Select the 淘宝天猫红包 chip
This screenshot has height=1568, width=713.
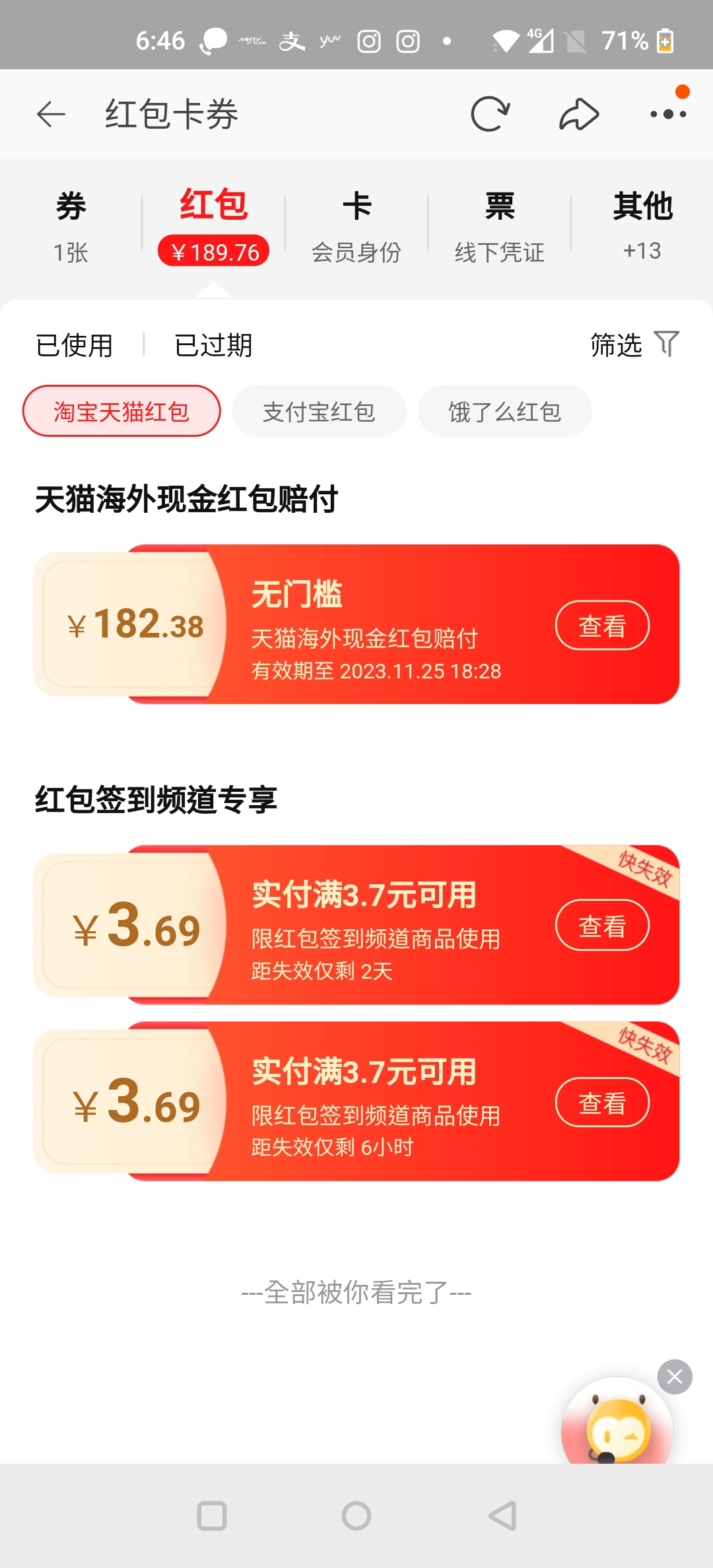[121, 411]
